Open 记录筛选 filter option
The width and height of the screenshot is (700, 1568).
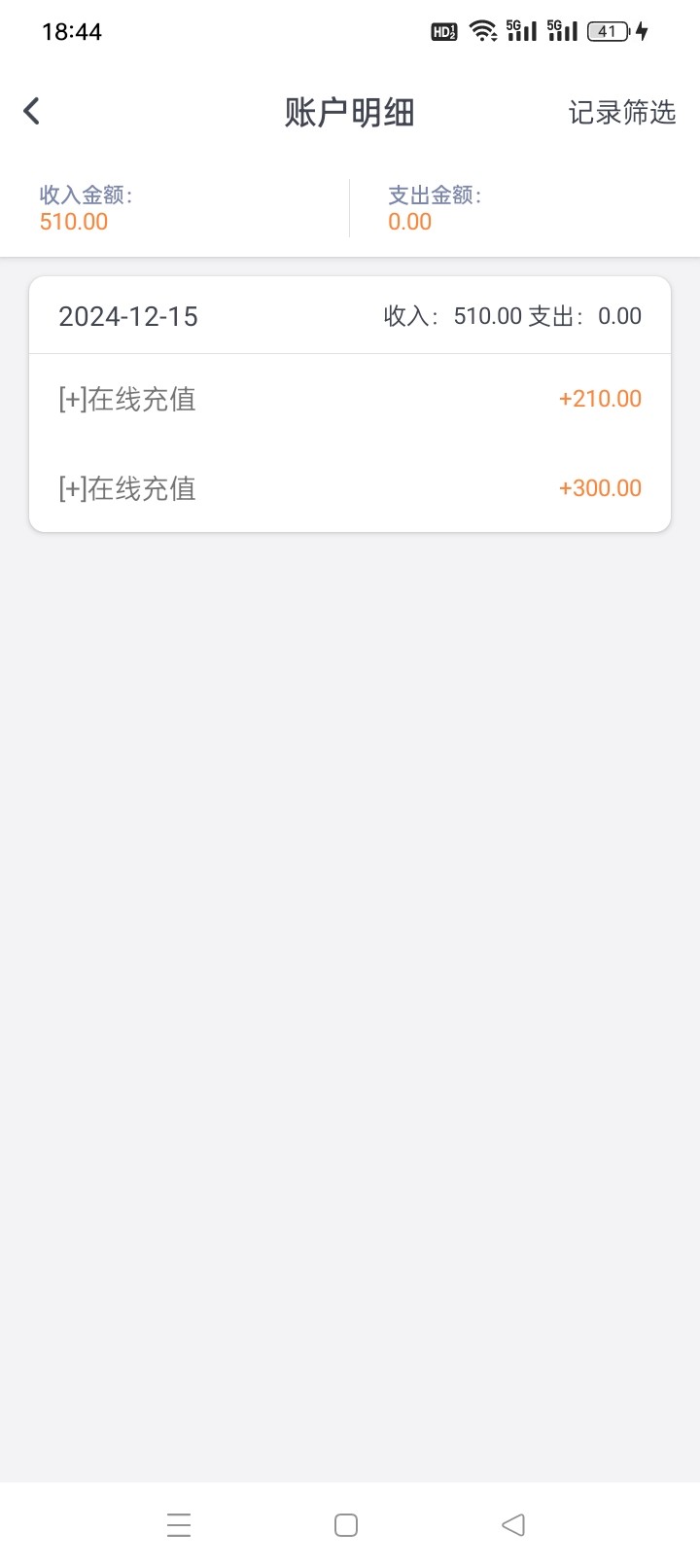(x=621, y=113)
